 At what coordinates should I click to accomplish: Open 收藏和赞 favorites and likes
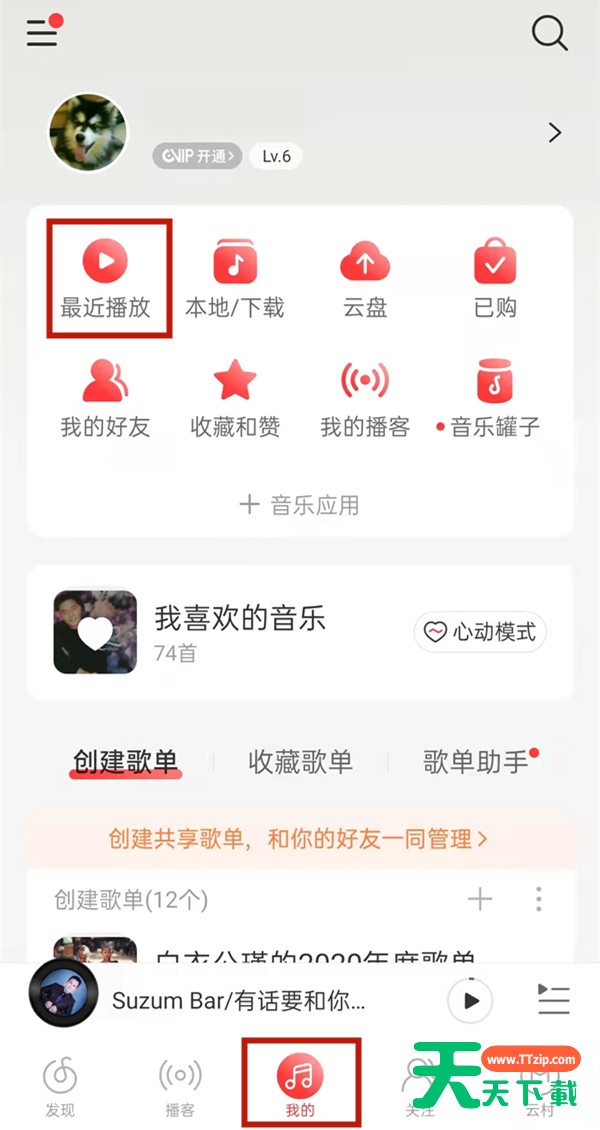click(235, 397)
